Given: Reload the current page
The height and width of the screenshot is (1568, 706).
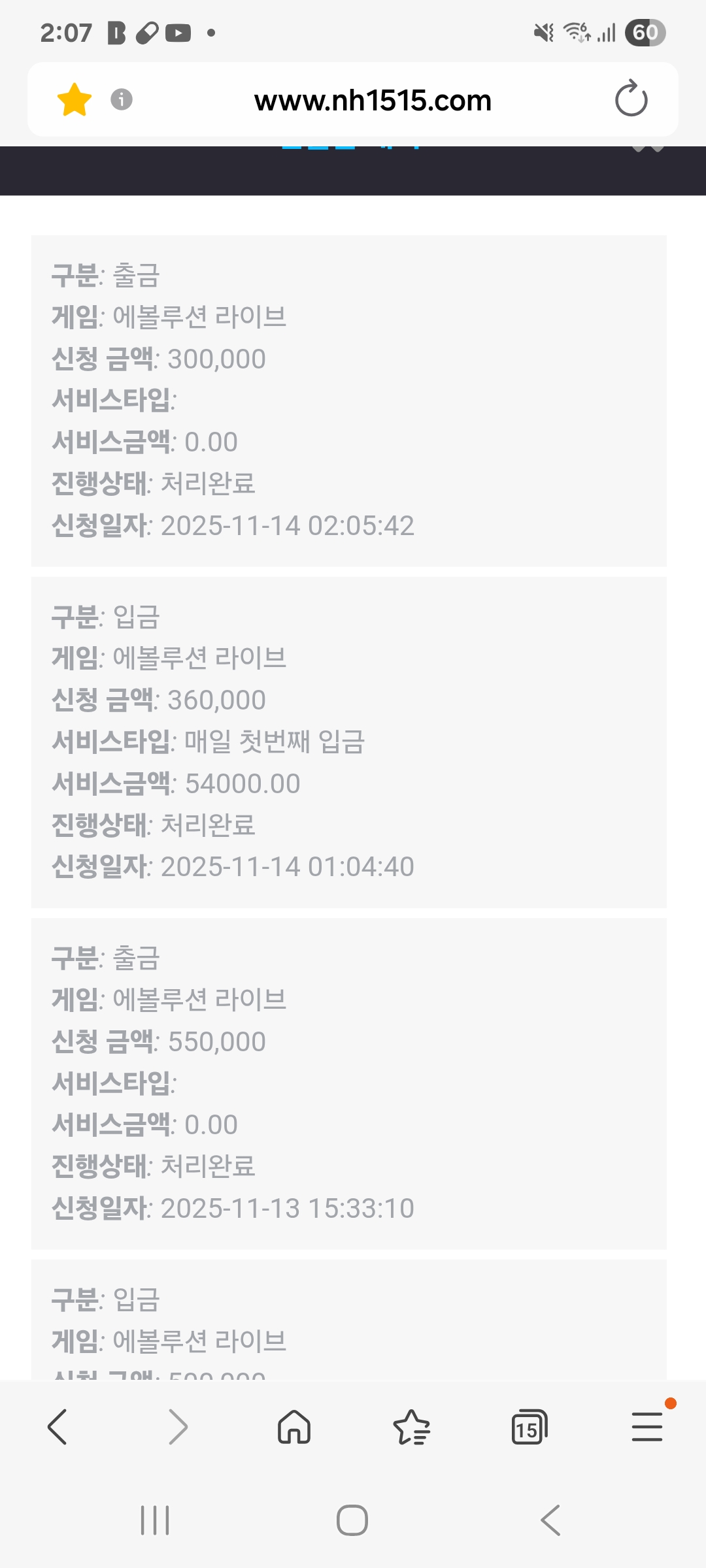Looking at the screenshot, I should tap(631, 99).
